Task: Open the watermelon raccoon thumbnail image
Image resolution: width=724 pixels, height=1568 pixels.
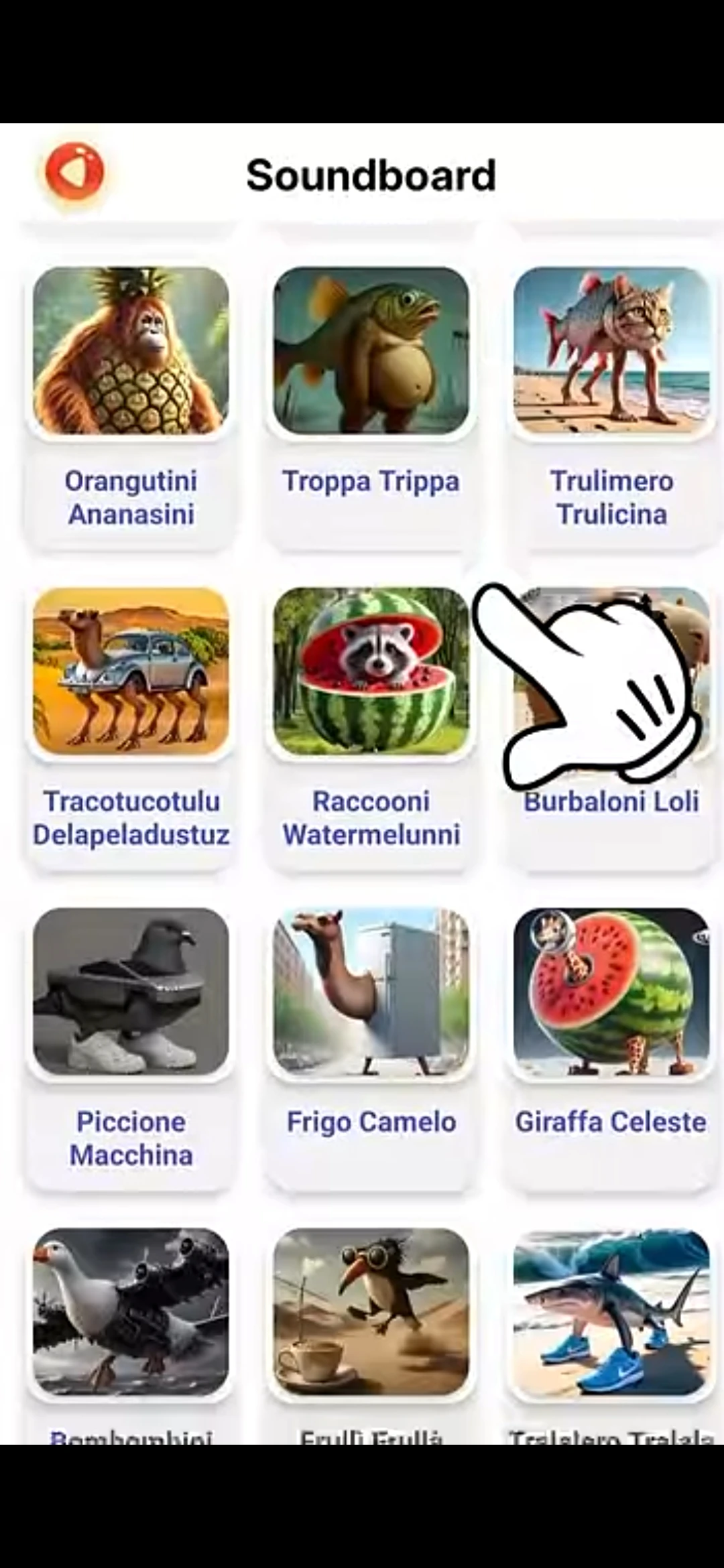Action: coord(372,673)
